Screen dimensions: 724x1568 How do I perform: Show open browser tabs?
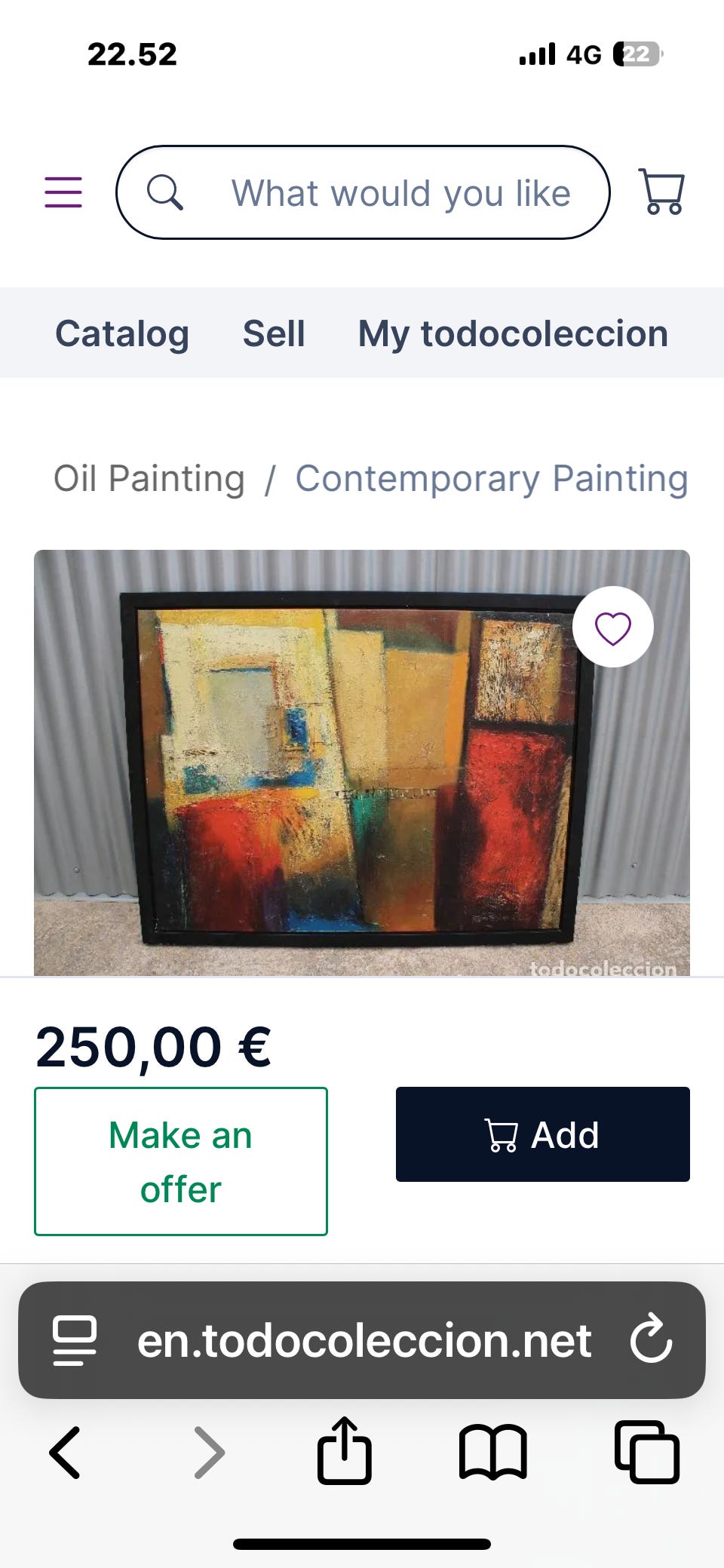coord(647,1452)
